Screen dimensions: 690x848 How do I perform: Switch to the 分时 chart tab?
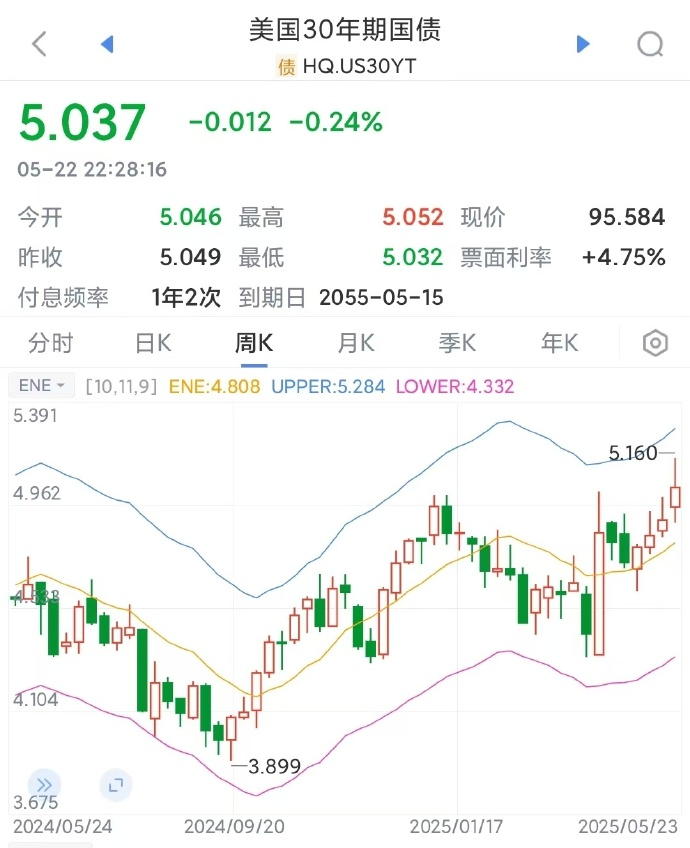click(51, 343)
